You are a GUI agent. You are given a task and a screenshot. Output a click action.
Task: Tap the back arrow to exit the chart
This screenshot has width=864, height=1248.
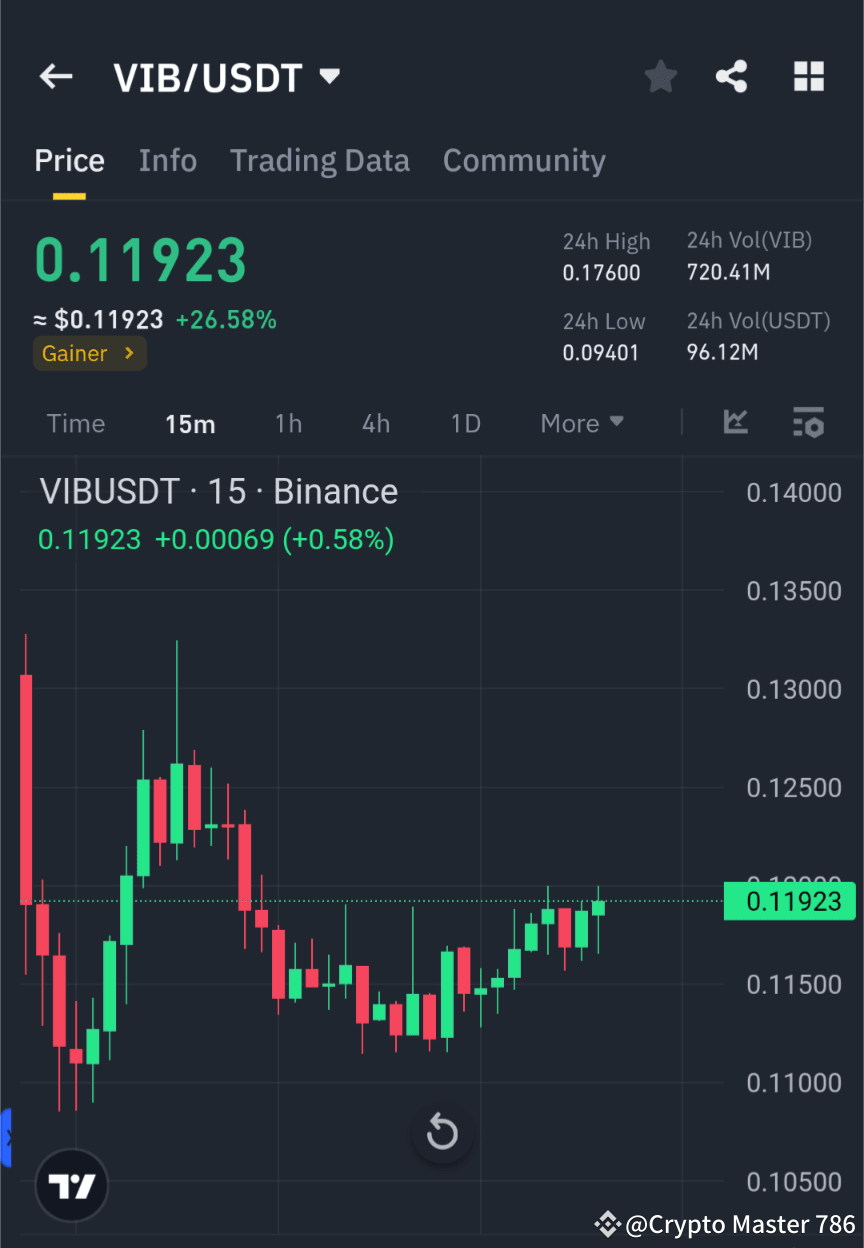pyautogui.click(x=55, y=76)
